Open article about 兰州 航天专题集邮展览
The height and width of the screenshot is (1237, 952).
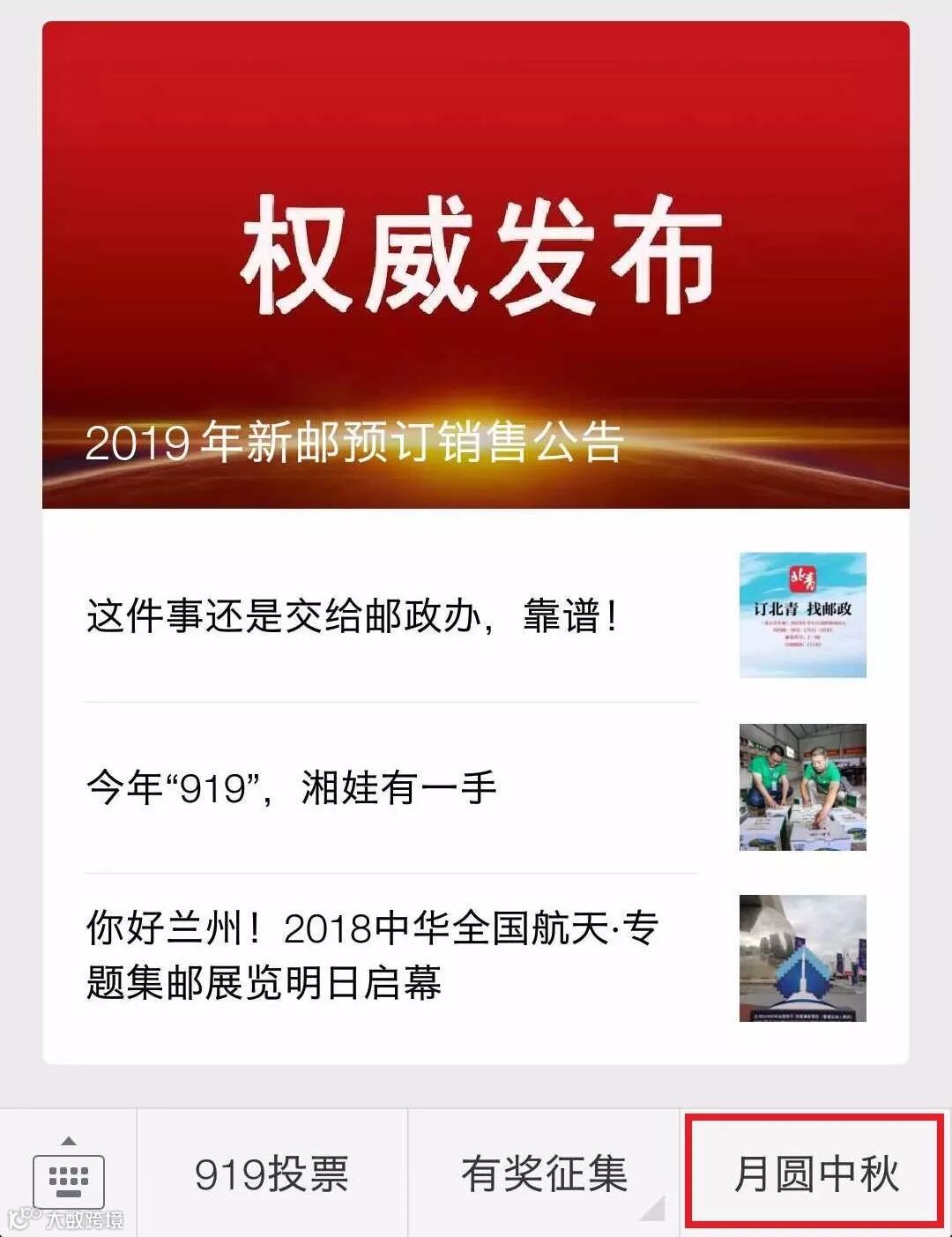(476, 958)
